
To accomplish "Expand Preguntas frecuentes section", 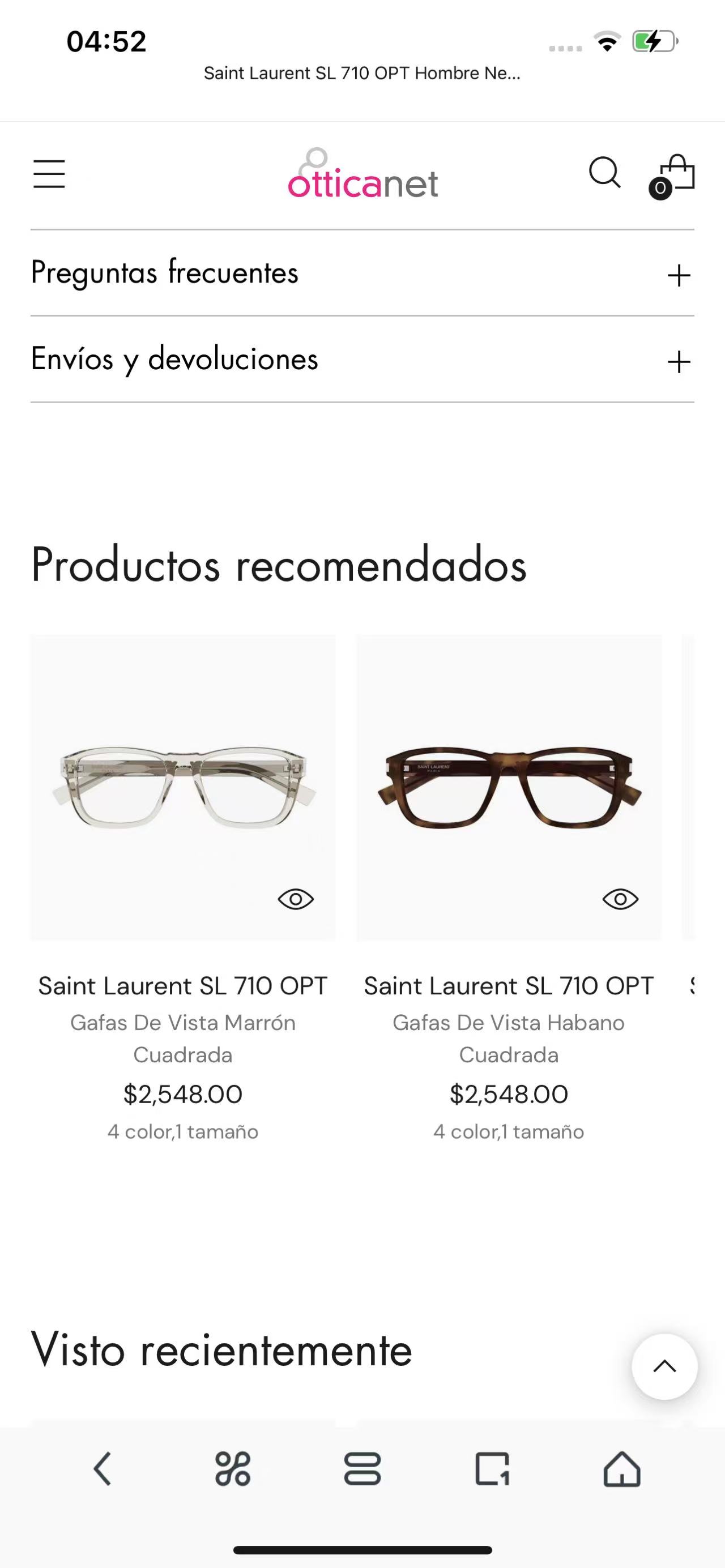I will [x=362, y=273].
